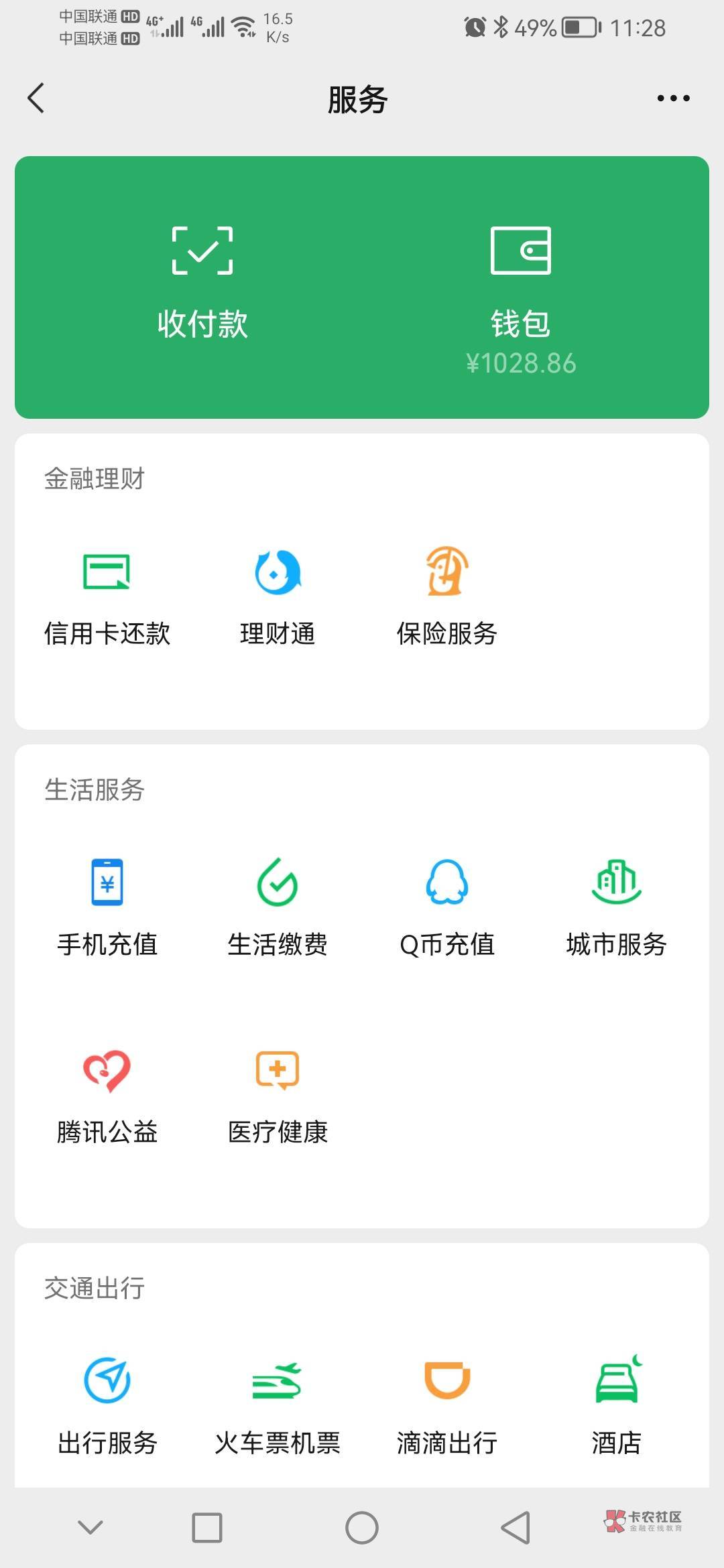Book via 火车票机票
Screen dimensions: 724x1568
click(x=278, y=1404)
